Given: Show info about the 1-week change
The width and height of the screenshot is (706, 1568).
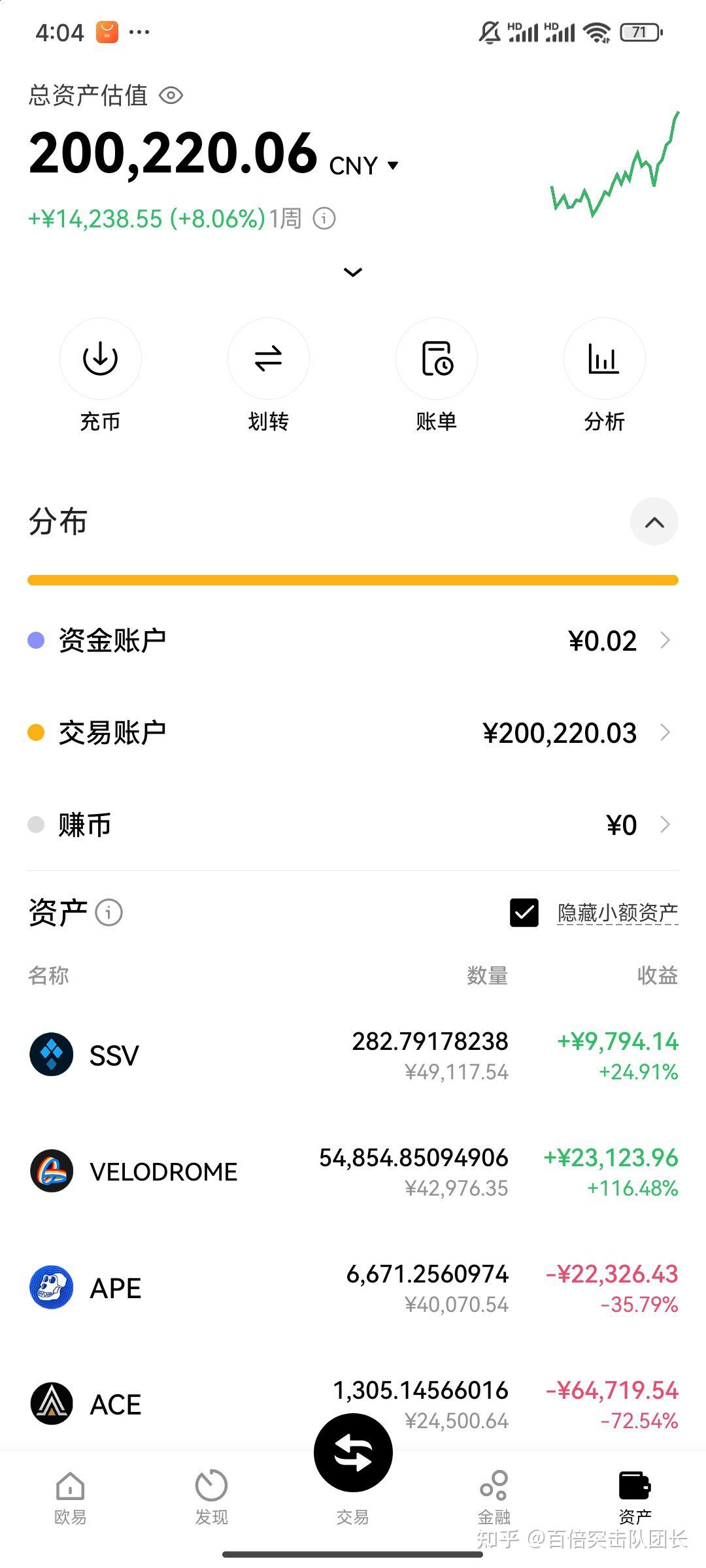Looking at the screenshot, I should pyautogui.click(x=324, y=218).
